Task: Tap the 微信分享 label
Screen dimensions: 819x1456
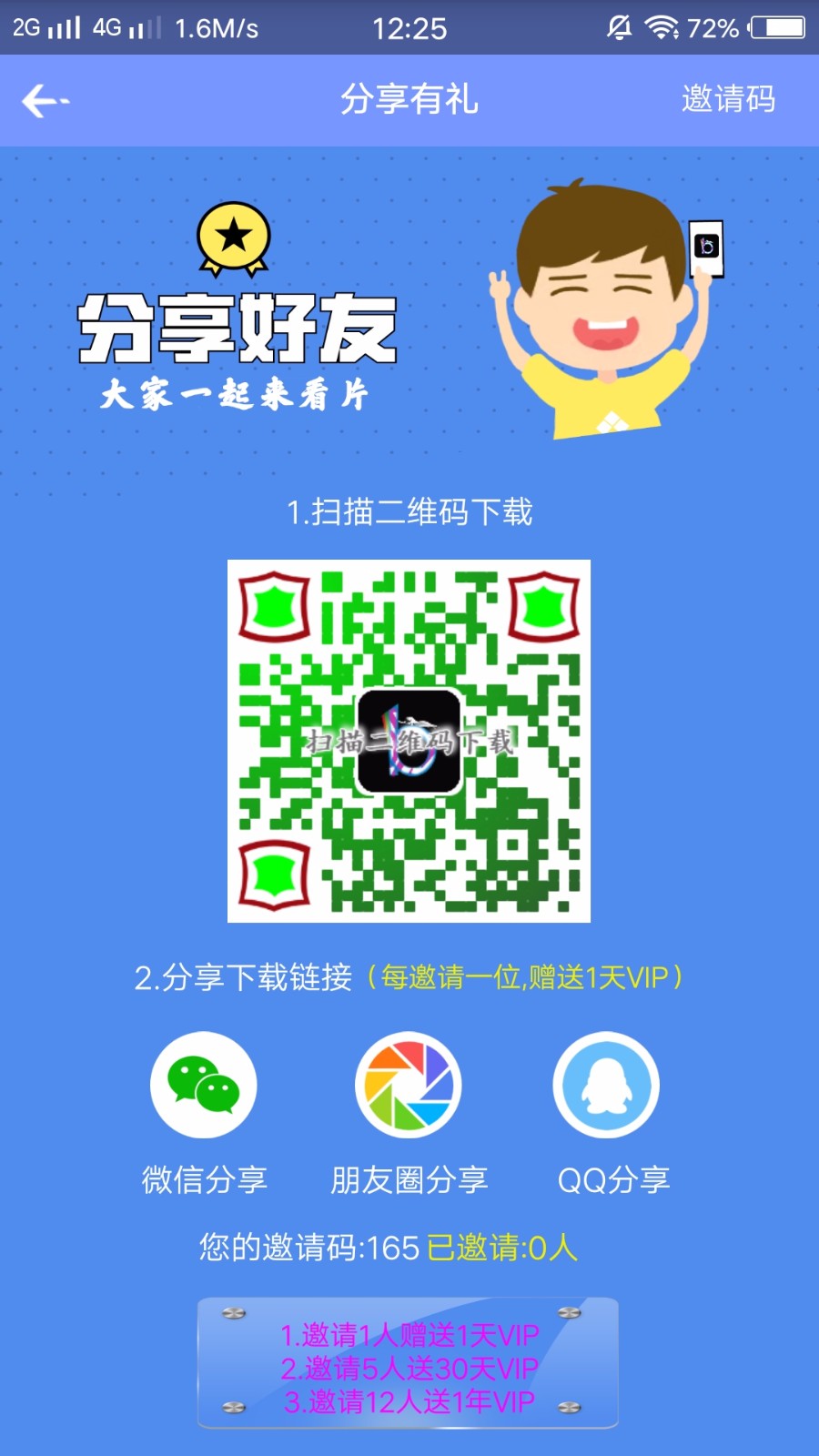Action: (x=203, y=1179)
